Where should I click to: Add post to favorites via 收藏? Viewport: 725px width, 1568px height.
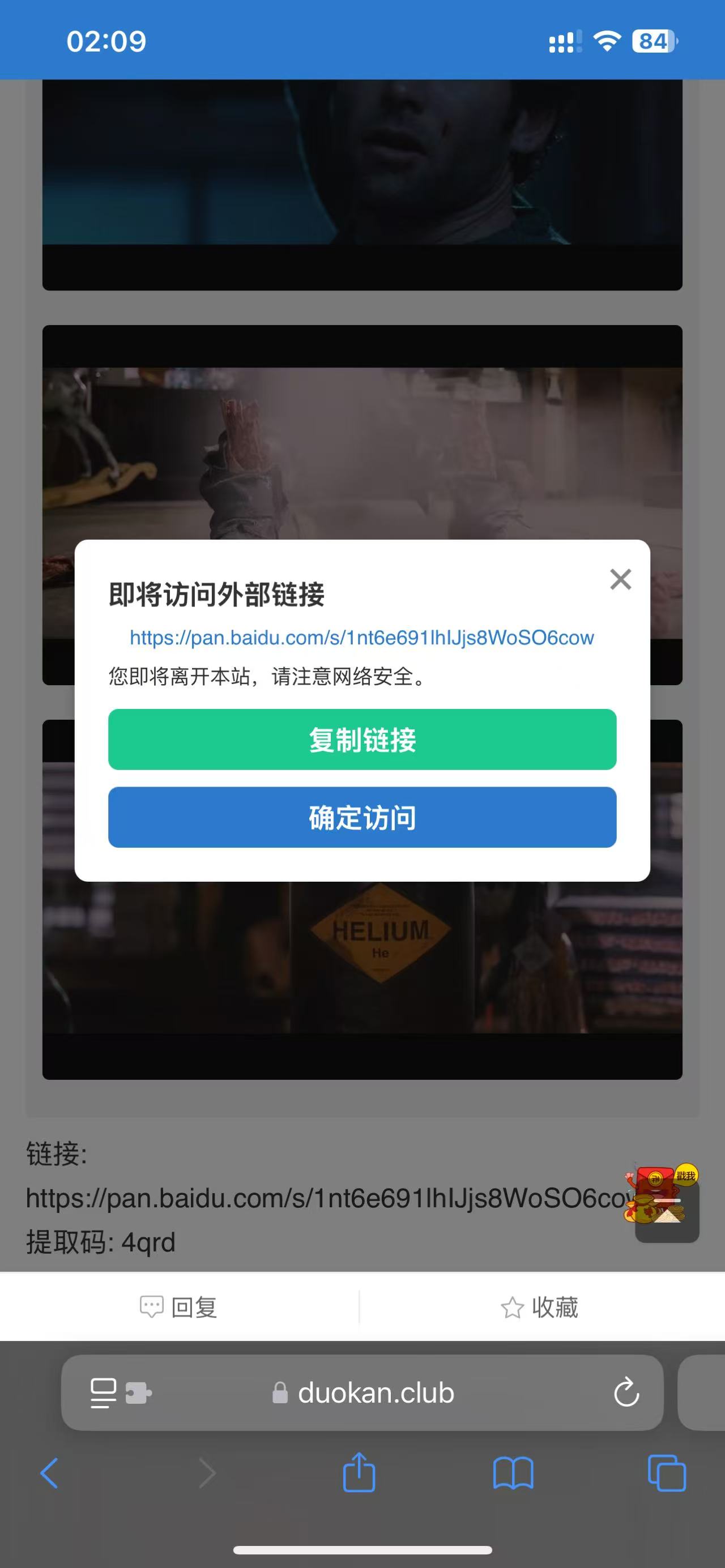coord(540,1307)
